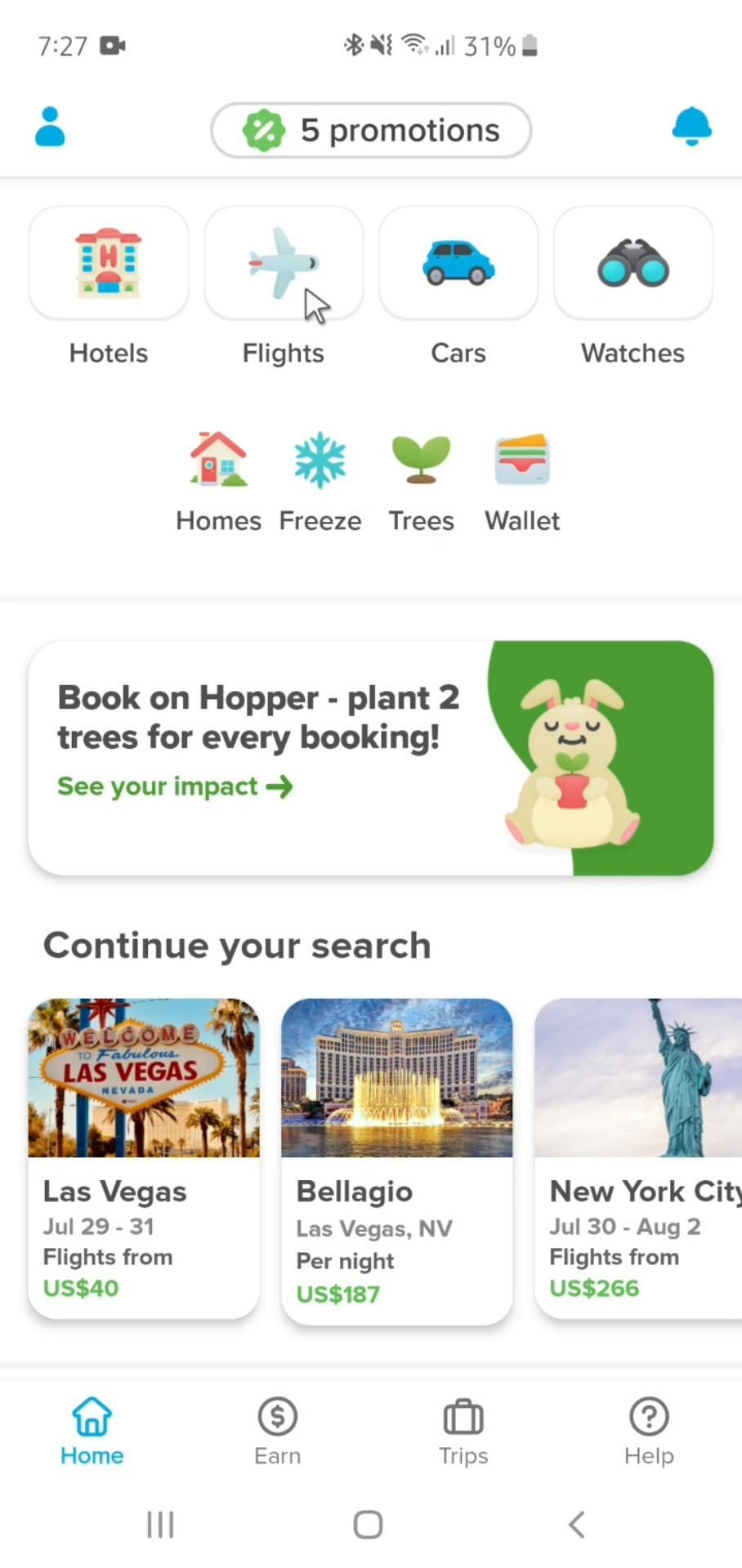Open Trees section
The height and width of the screenshot is (1568, 742).
pyautogui.click(x=421, y=482)
